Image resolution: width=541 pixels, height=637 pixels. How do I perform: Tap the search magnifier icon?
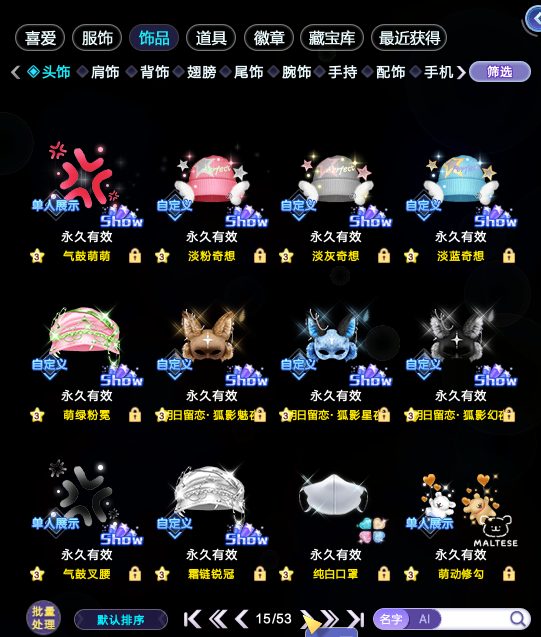(517, 619)
